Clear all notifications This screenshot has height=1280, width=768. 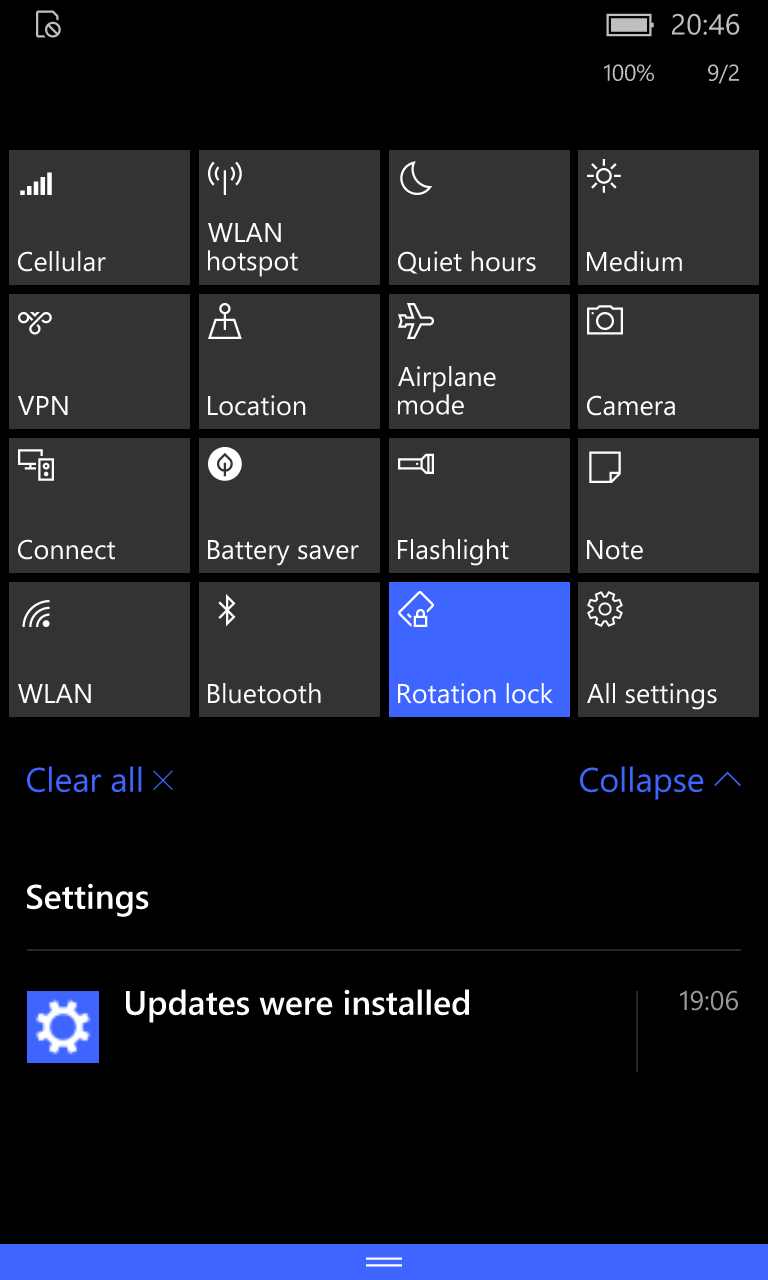(100, 780)
